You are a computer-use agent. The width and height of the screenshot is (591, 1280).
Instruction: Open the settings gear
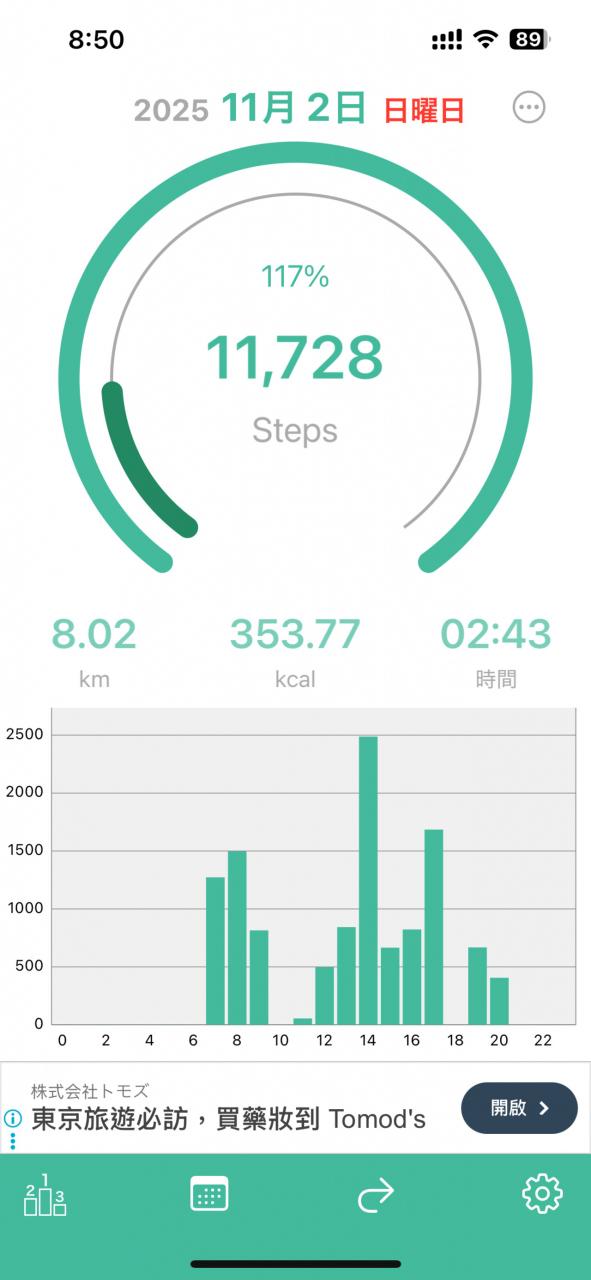[x=542, y=1193]
